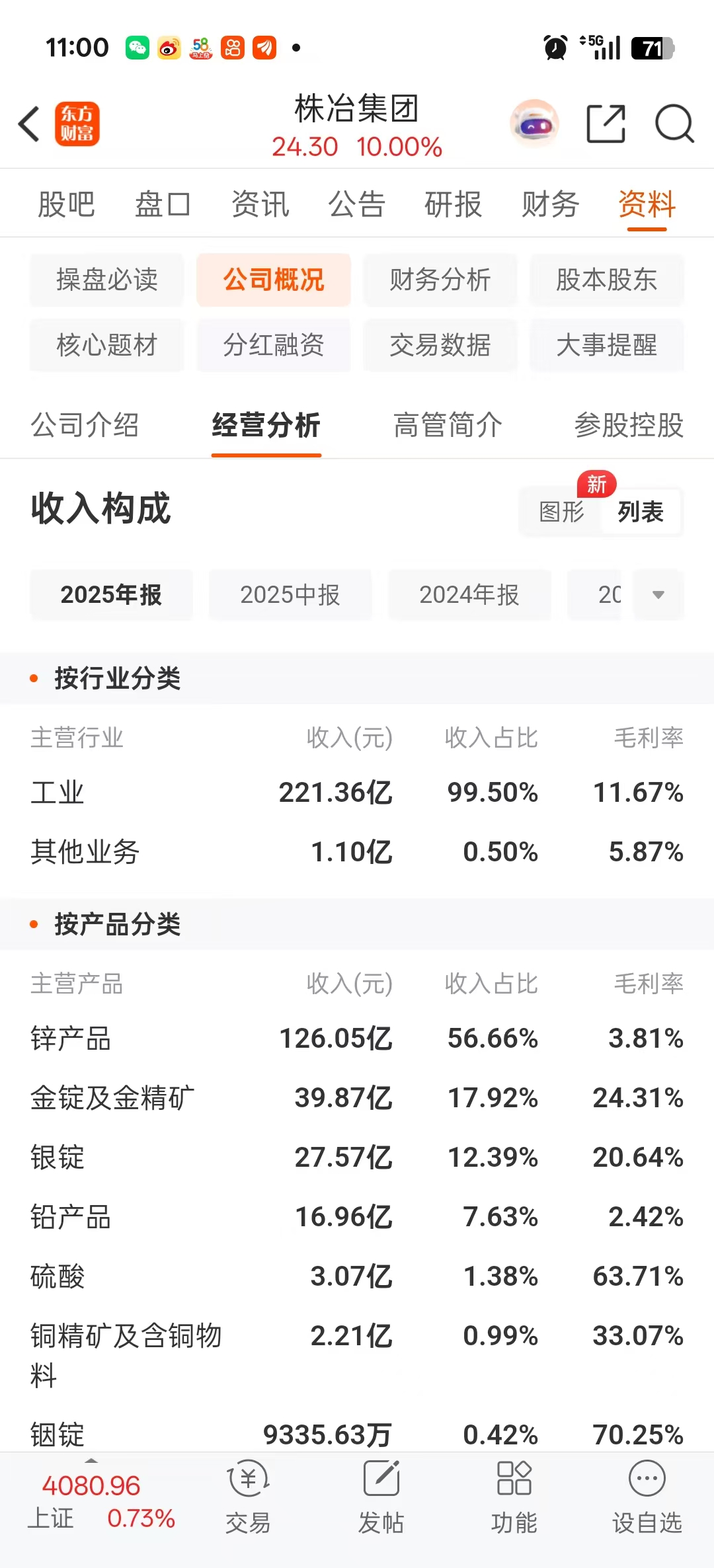The height and width of the screenshot is (1568, 714).
Task: Open the search magnifier icon
Action: click(674, 124)
